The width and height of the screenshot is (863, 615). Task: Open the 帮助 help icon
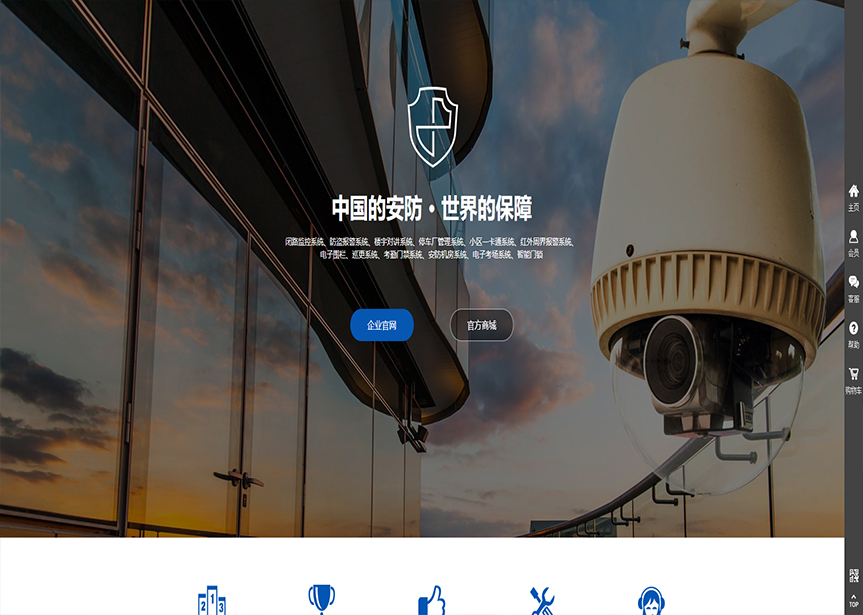pos(853,334)
